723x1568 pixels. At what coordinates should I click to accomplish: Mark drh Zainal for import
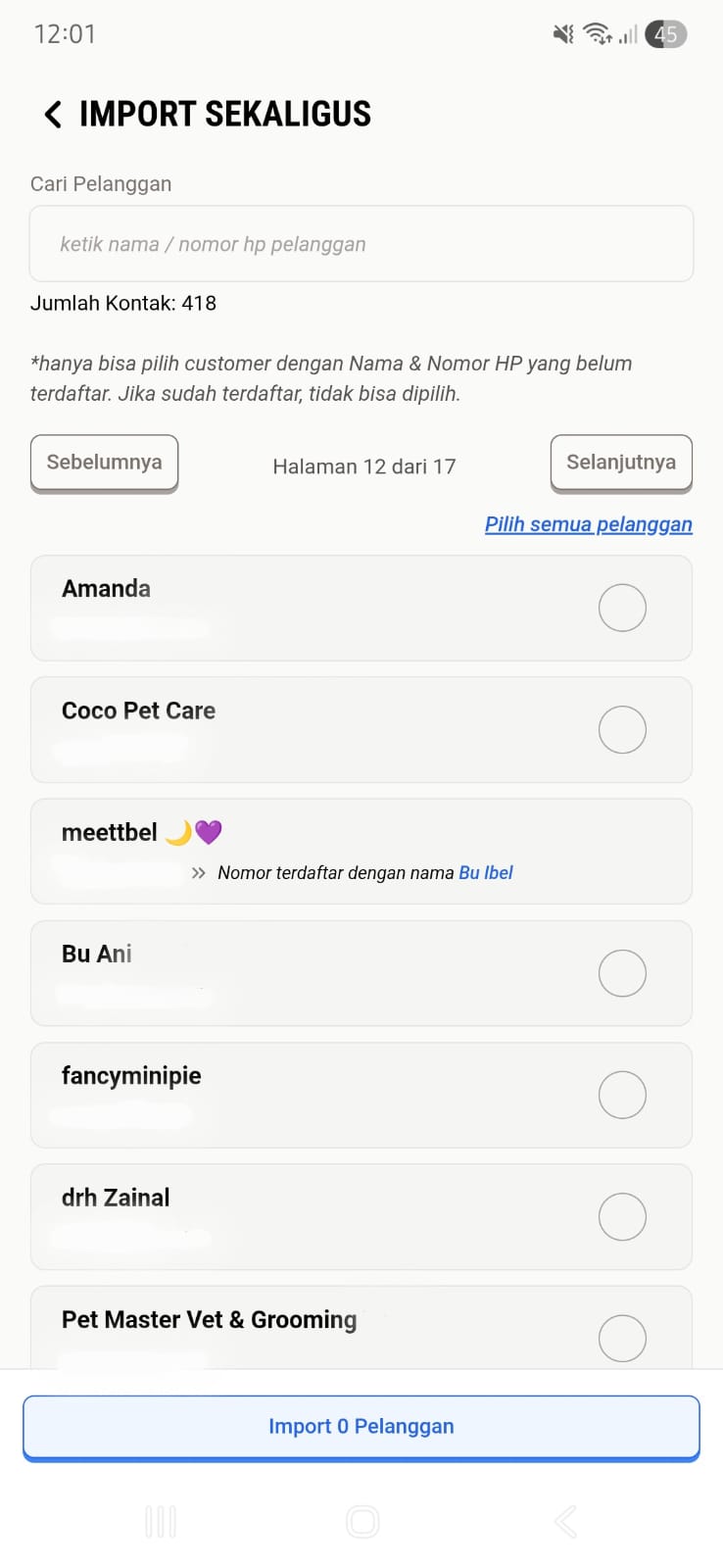(x=622, y=1216)
